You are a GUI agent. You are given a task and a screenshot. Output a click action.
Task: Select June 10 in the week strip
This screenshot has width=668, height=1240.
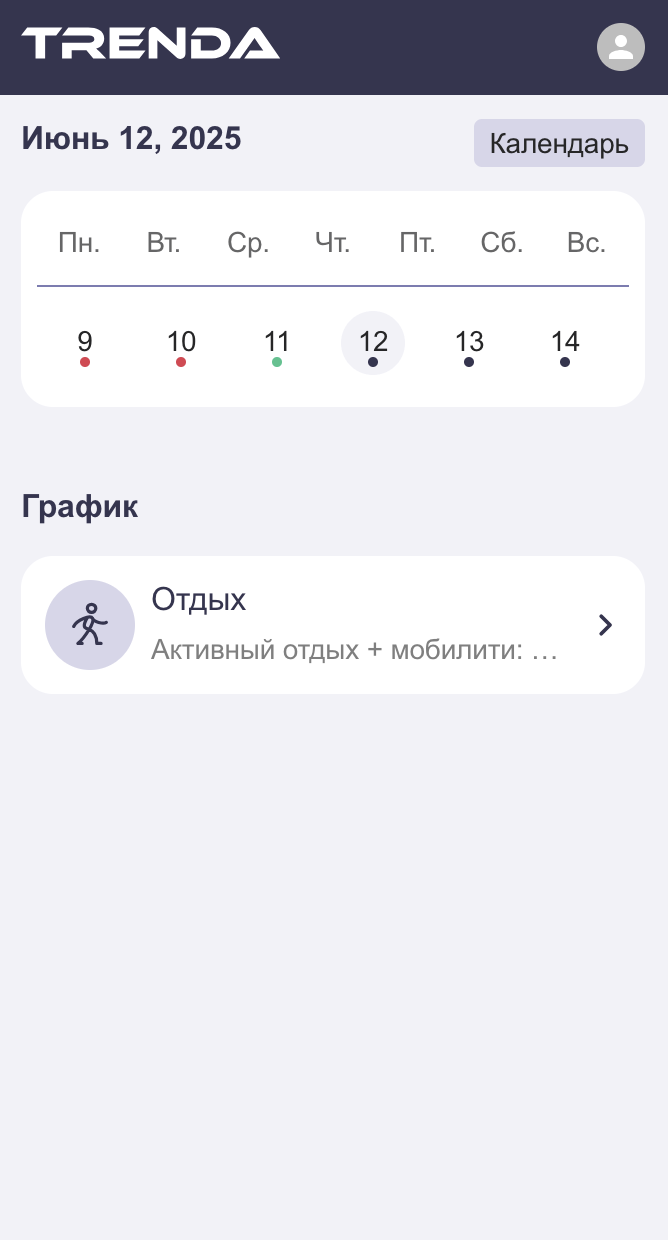pyautogui.click(x=181, y=343)
